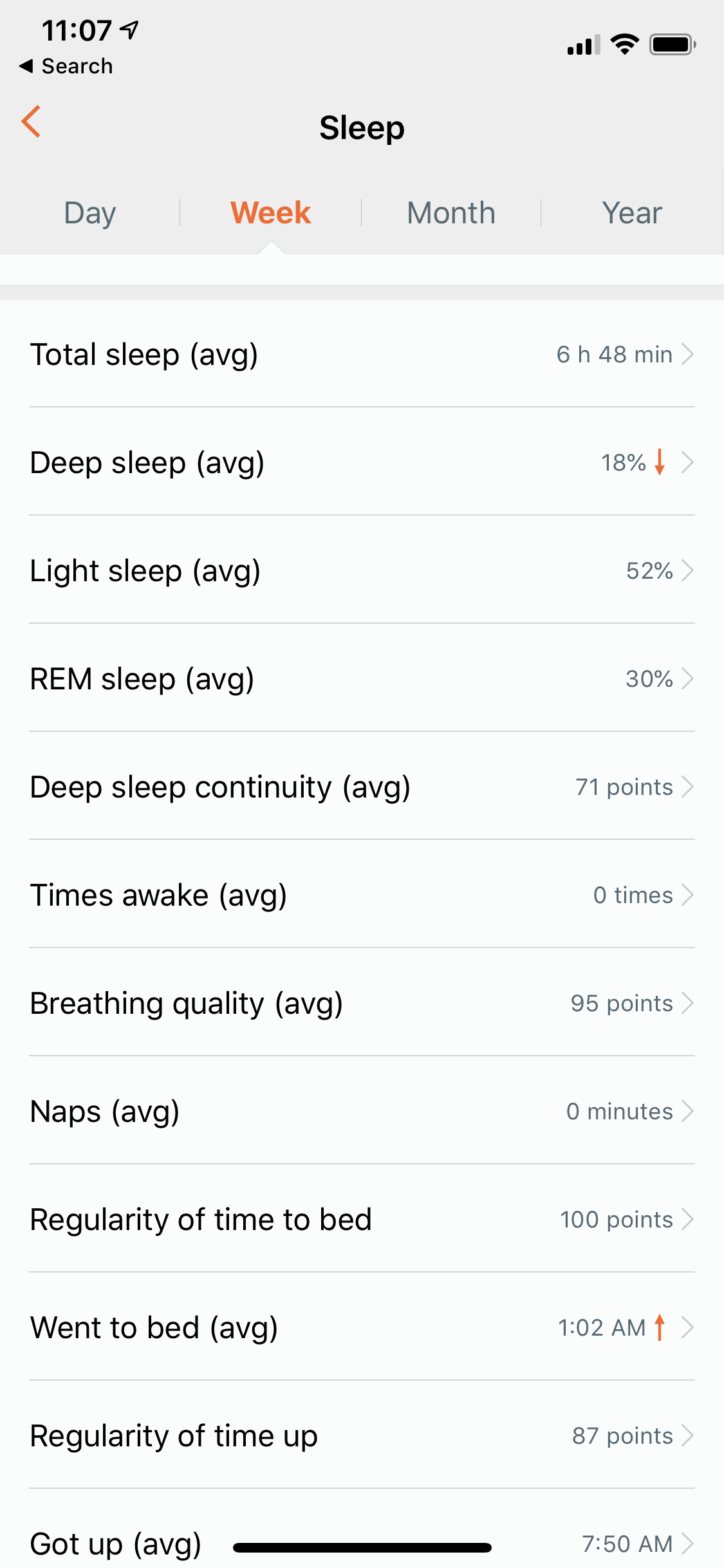The height and width of the screenshot is (1568, 724).
Task: View Regularity of time to bed
Action: pos(362,1219)
